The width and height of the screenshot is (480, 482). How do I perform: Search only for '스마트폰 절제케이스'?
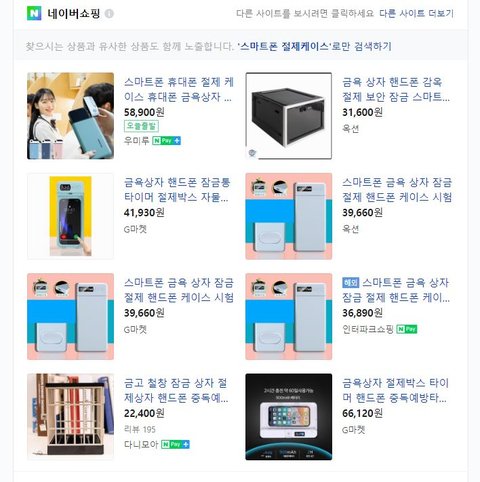coord(315,46)
